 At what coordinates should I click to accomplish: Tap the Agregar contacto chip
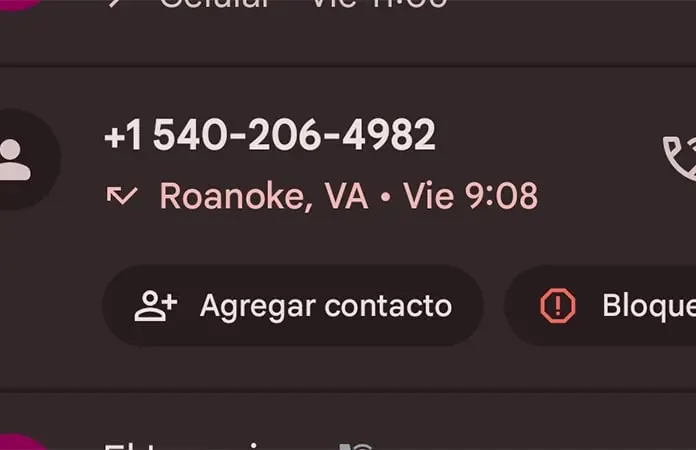coord(293,306)
